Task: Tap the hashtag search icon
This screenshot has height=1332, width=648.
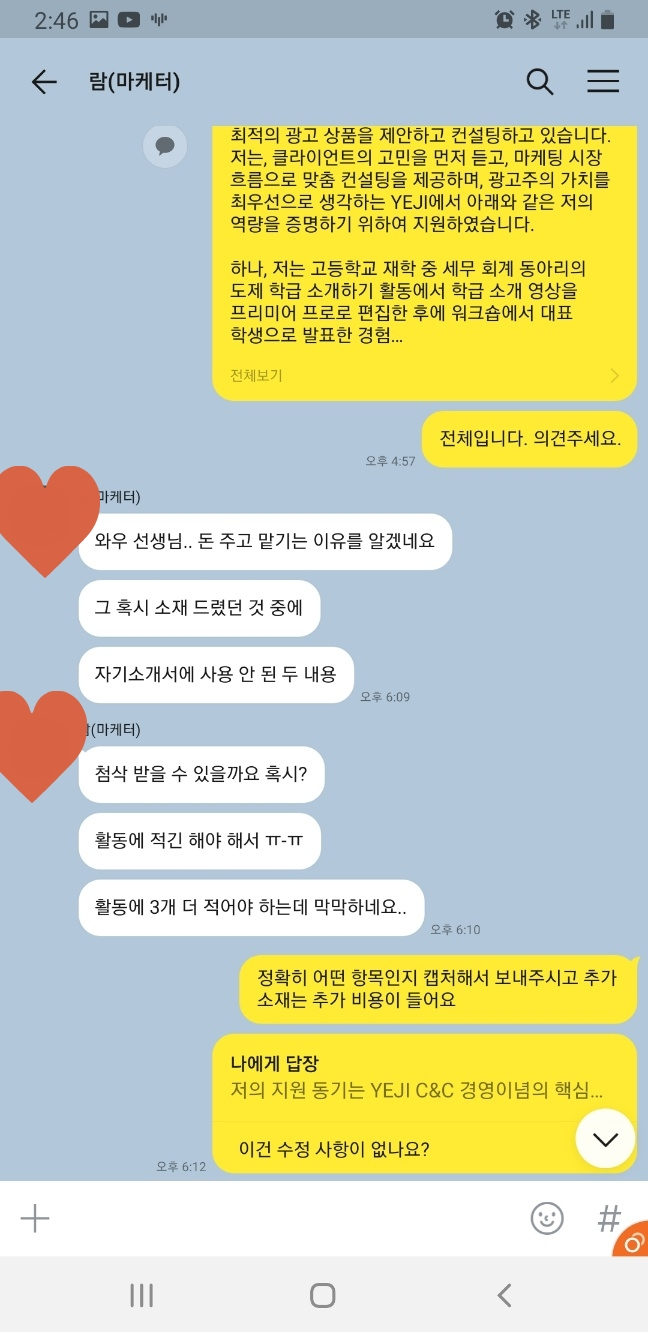Action: (x=608, y=1218)
